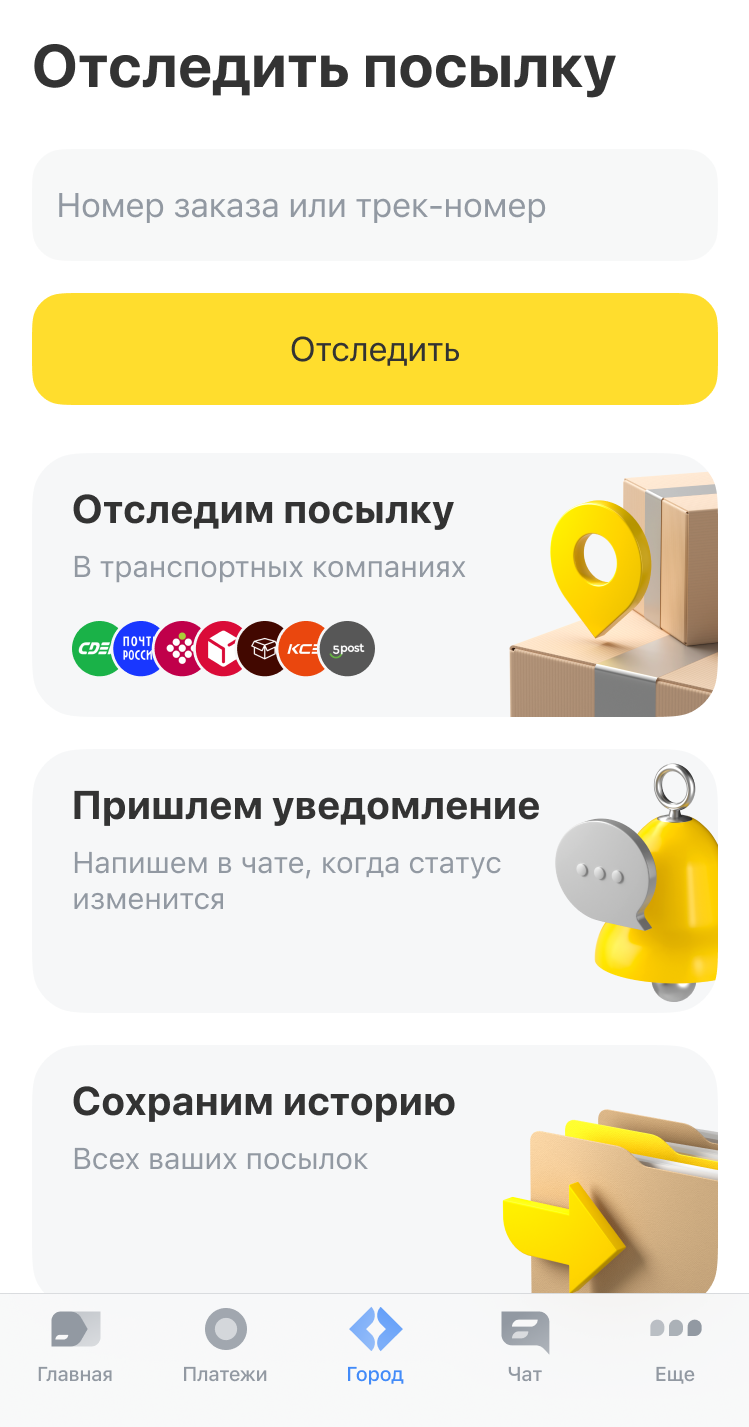Image resolution: width=749 pixels, height=1427 pixels.
Task: Tap the yellow Отследить button
Action: click(x=374, y=349)
